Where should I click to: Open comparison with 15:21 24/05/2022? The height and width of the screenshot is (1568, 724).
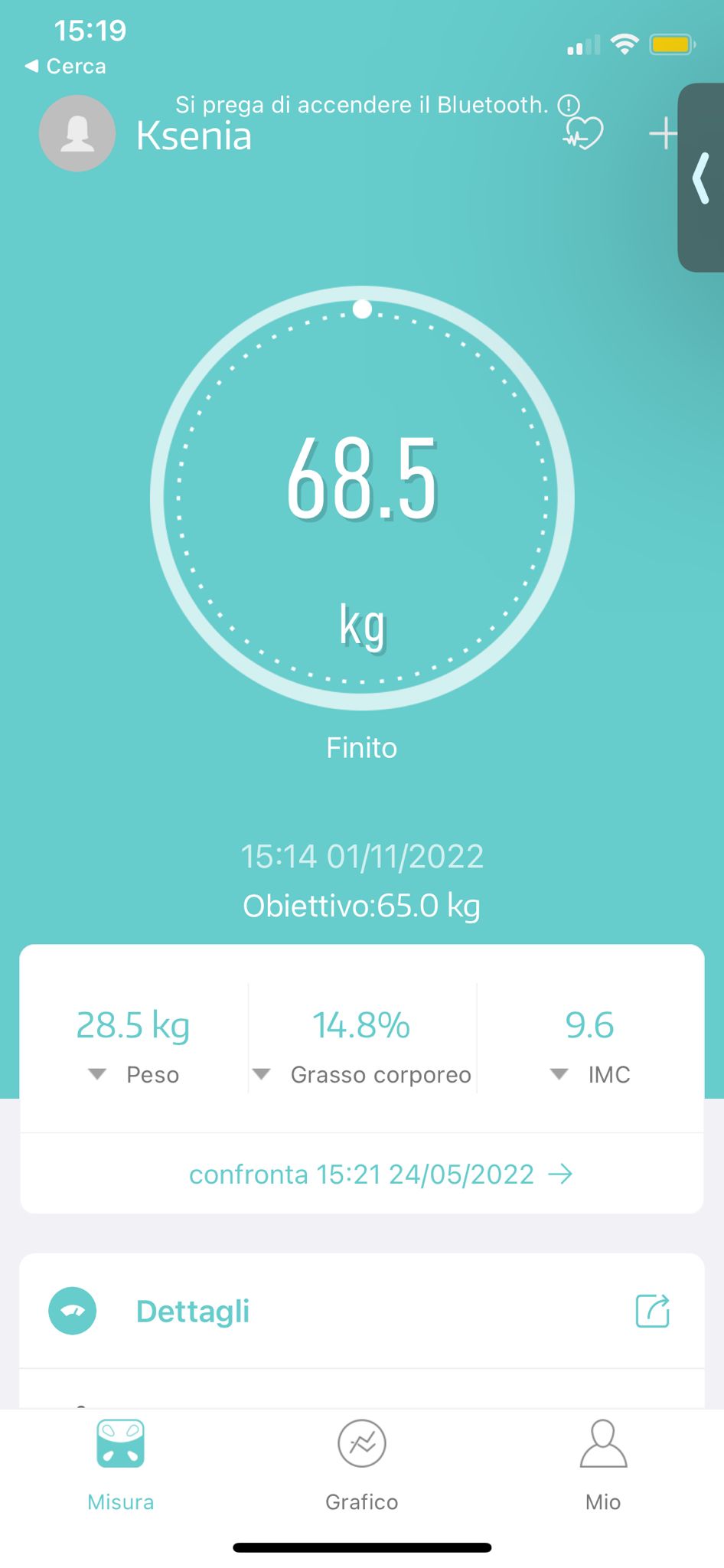(x=380, y=1174)
